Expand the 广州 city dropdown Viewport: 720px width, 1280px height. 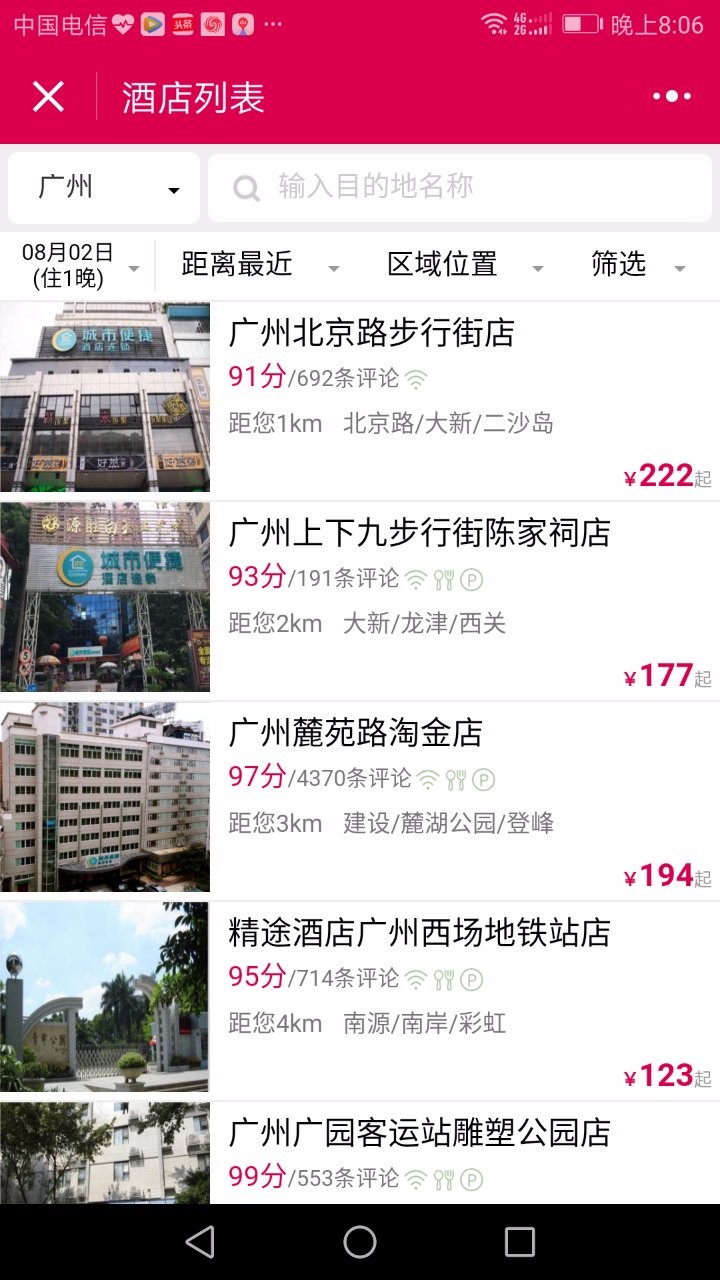point(104,187)
